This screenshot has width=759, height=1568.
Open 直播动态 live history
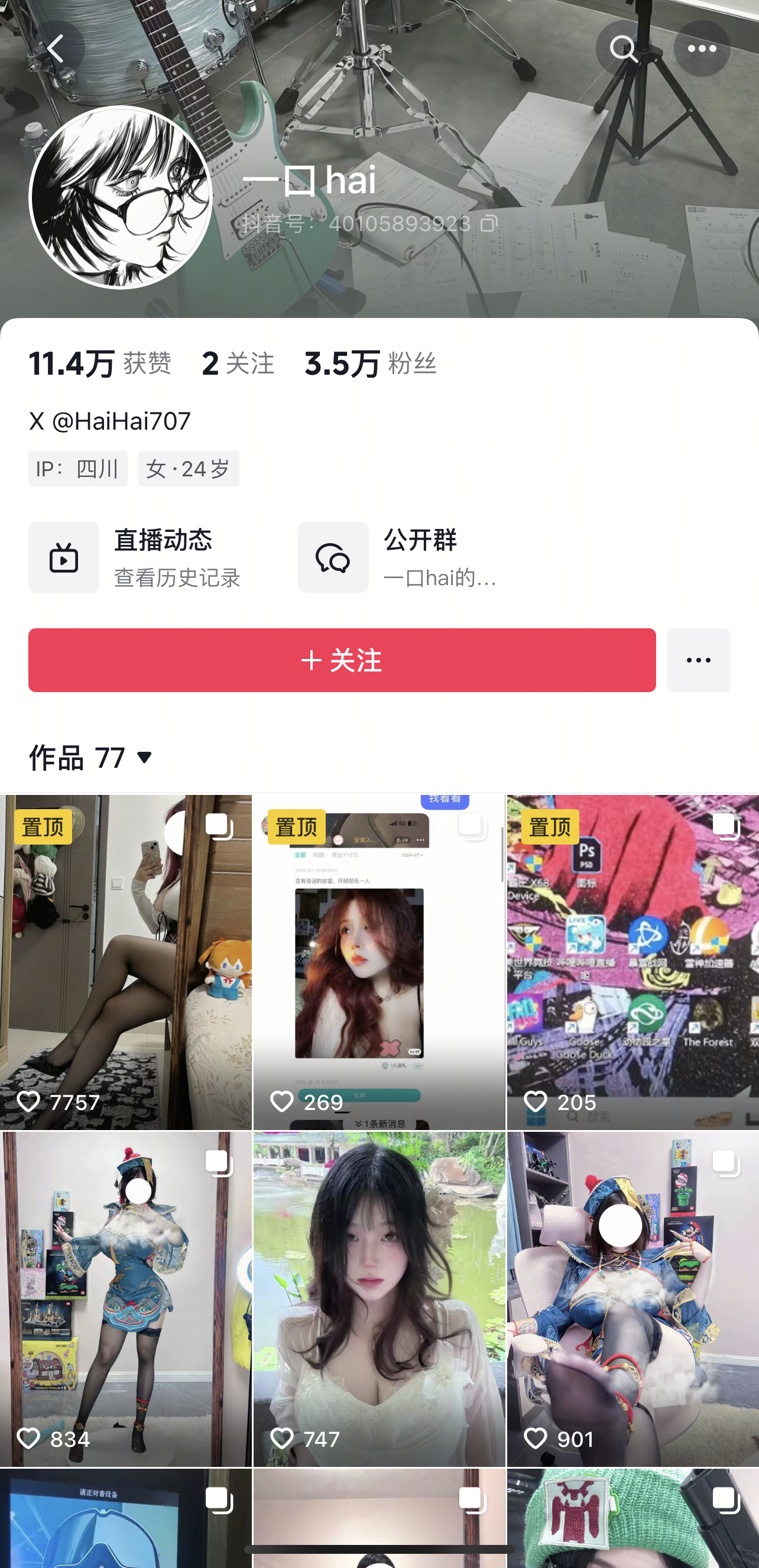point(135,557)
